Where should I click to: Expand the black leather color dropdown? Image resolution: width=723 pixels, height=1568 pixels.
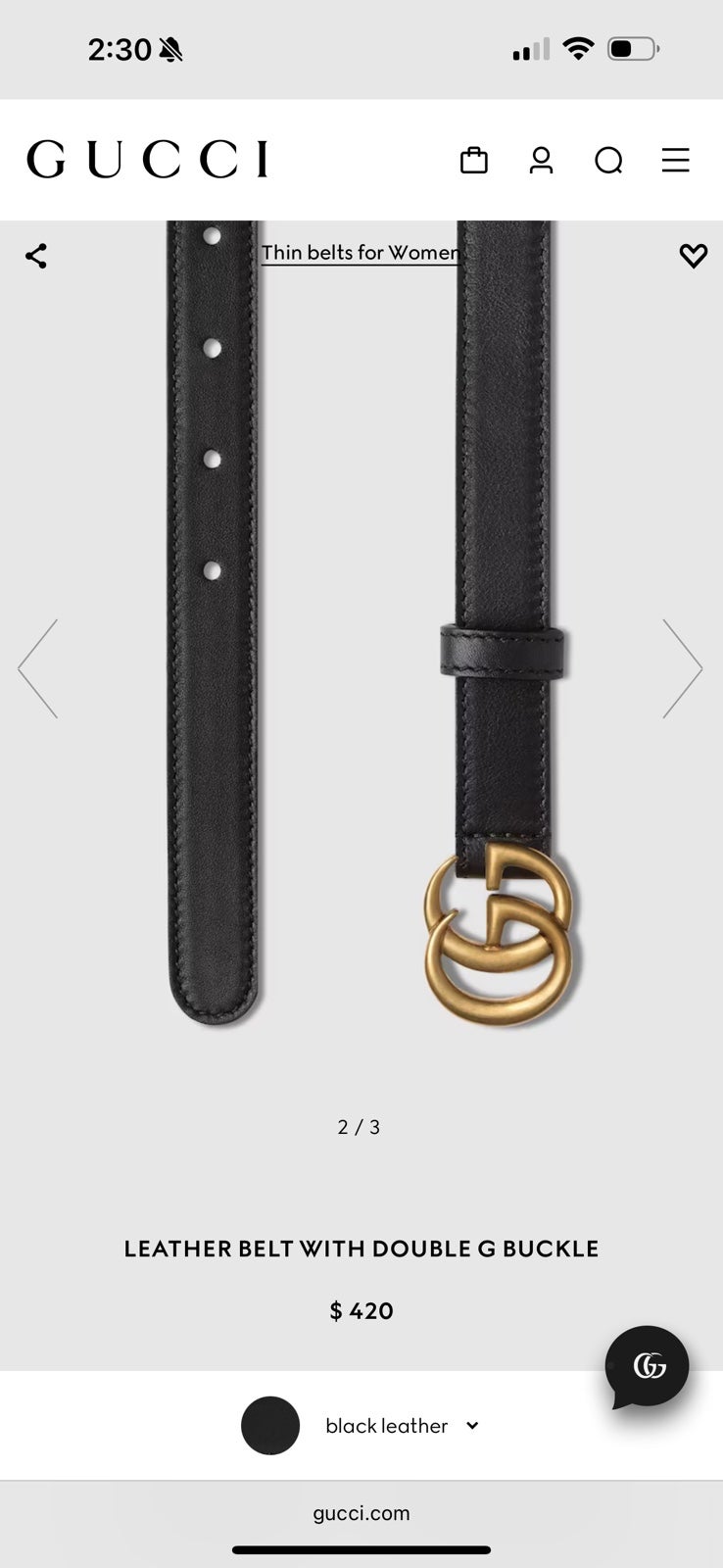361,1426
